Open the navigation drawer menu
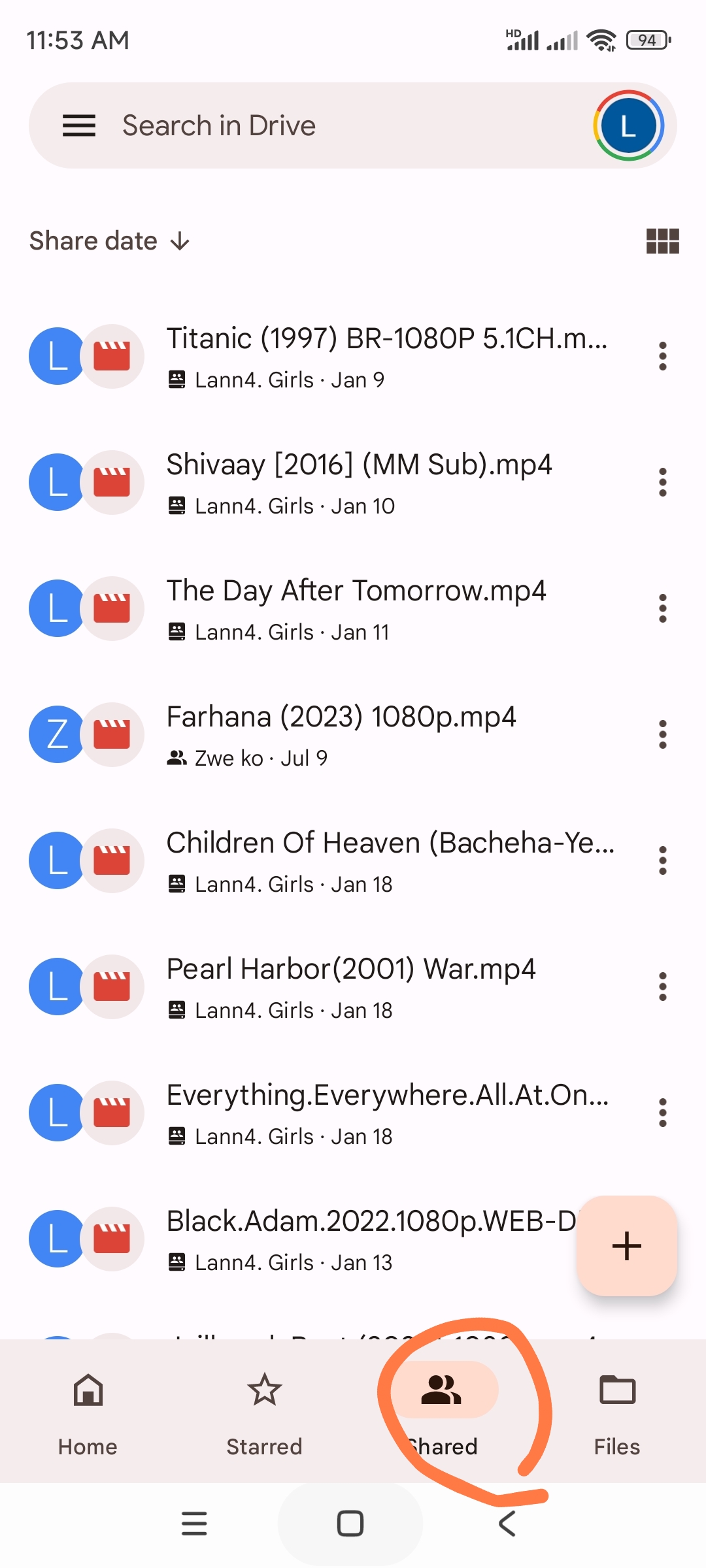 (78, 125)
